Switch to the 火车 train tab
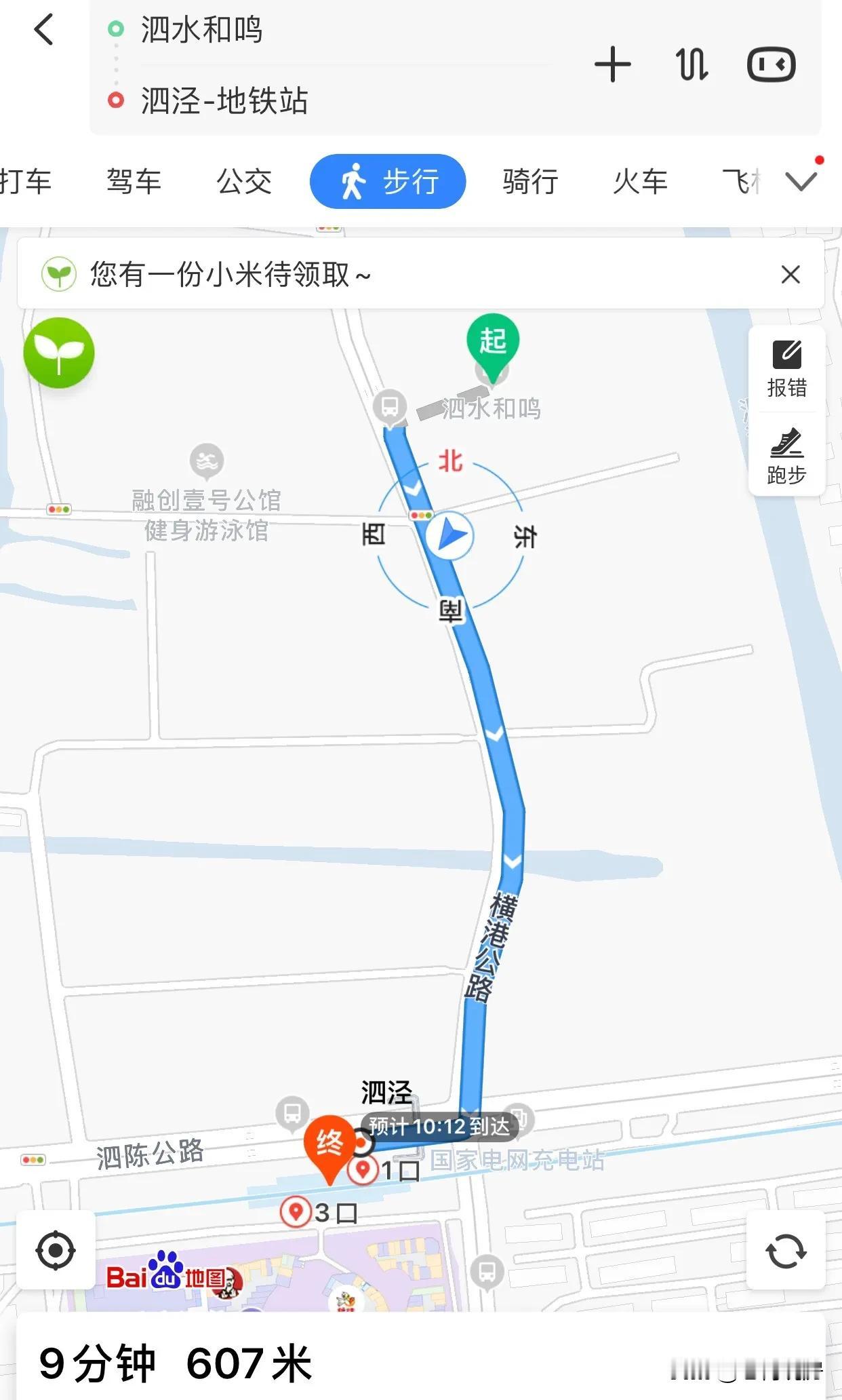Screen dimensions: 842x1400 point(641,182)
